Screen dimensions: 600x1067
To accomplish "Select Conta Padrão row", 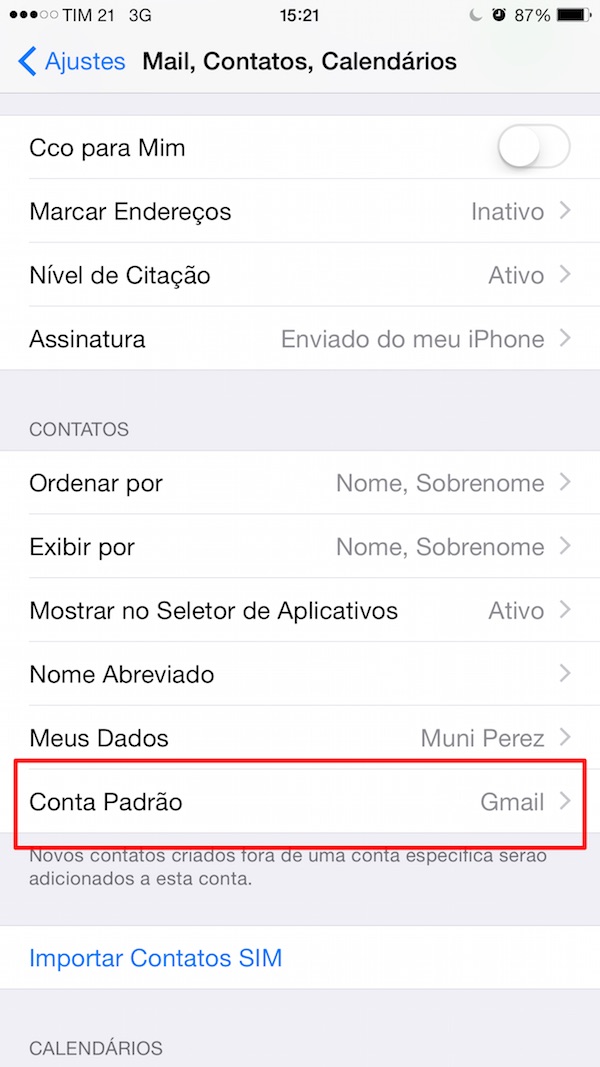I will tap(300, 802).
